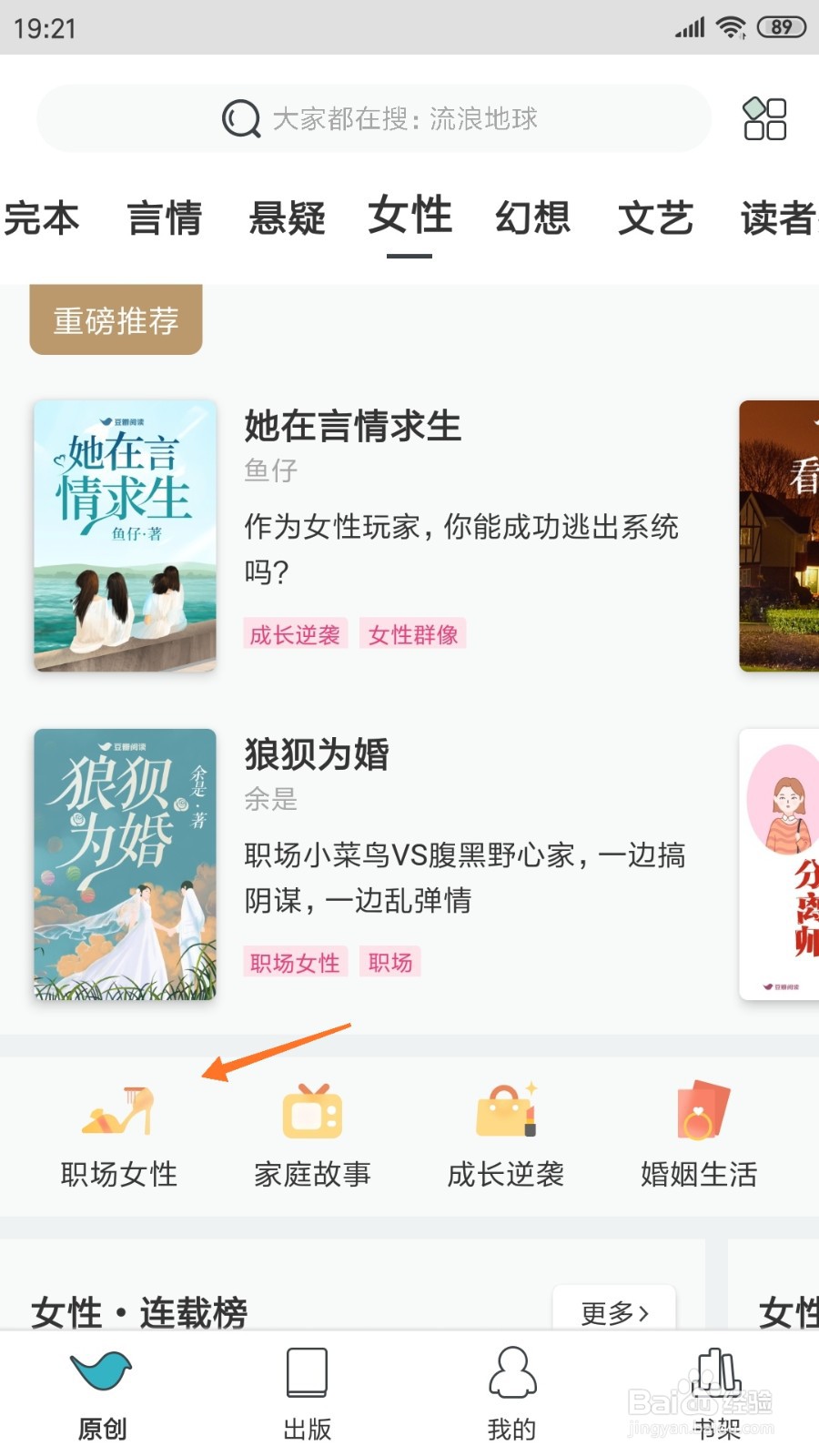Tap the search input reading 大家都在搜：流浪地球
This screenshot has width=819, height=1456.
(405, 118)
